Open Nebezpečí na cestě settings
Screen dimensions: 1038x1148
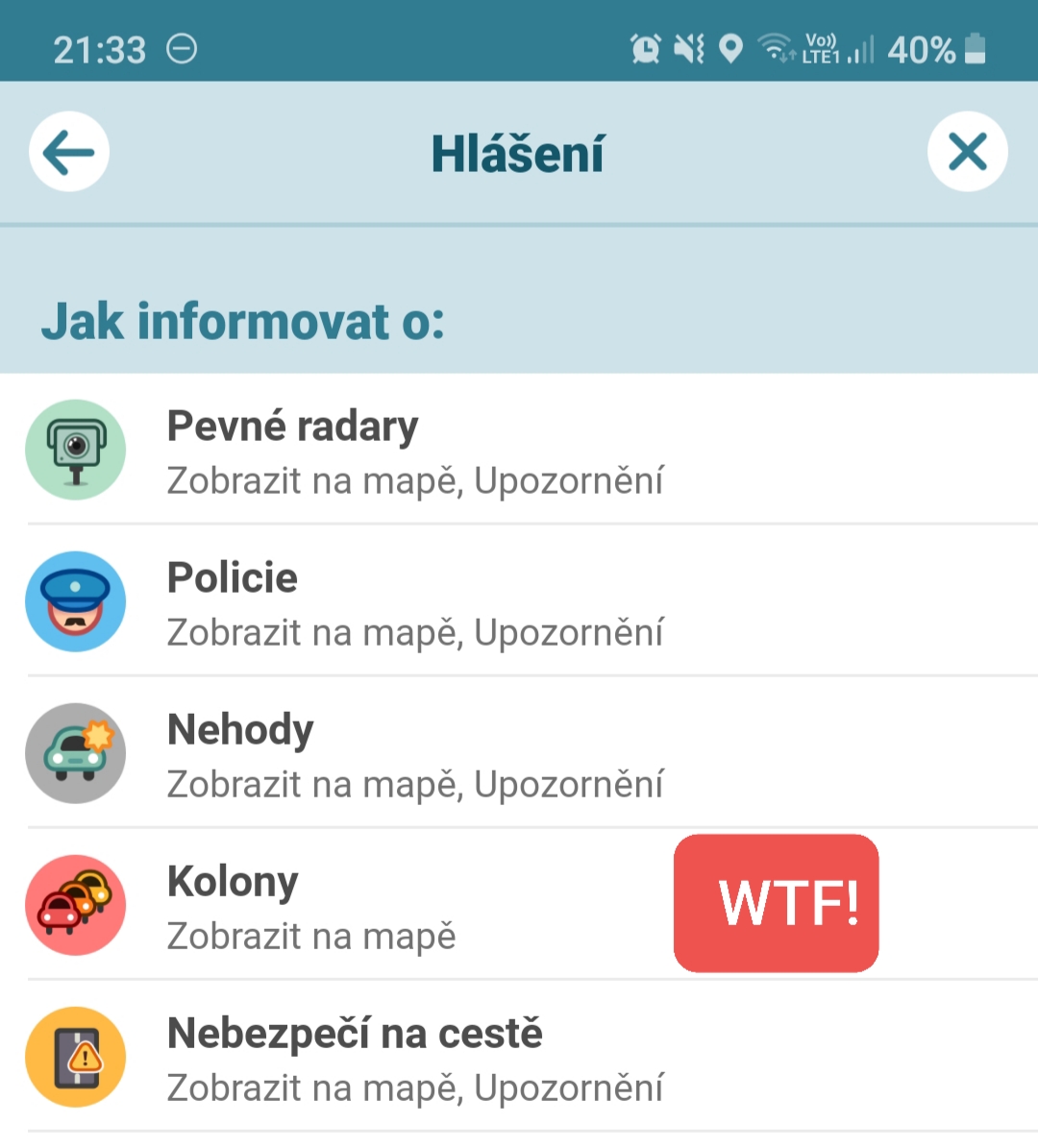(415, 1058)
